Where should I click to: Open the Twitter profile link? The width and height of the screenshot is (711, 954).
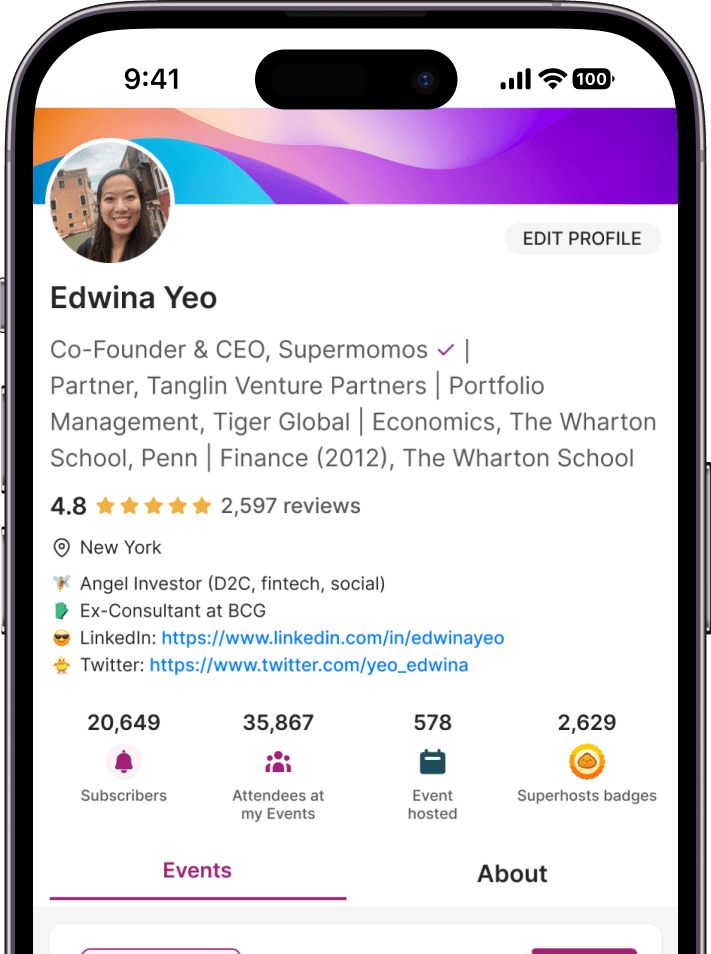308,665
